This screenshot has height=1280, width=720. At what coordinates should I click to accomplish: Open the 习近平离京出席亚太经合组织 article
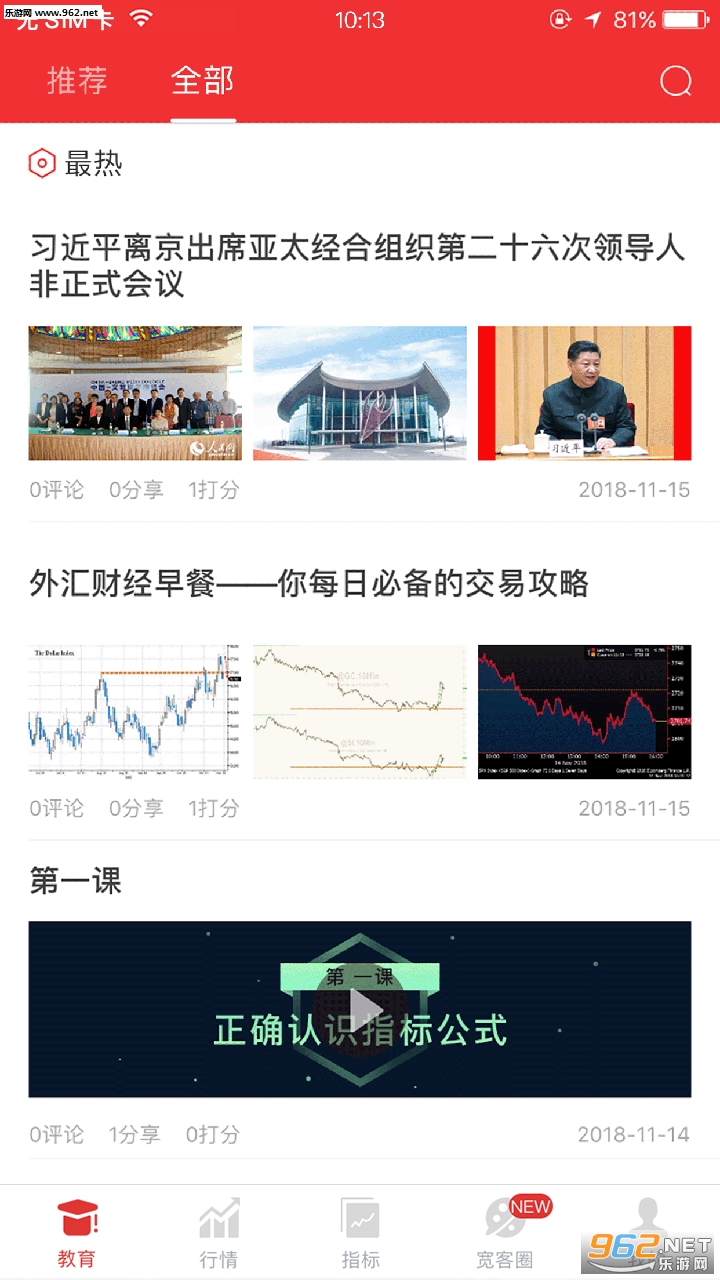pyautogui.click(x=357, y=266)
